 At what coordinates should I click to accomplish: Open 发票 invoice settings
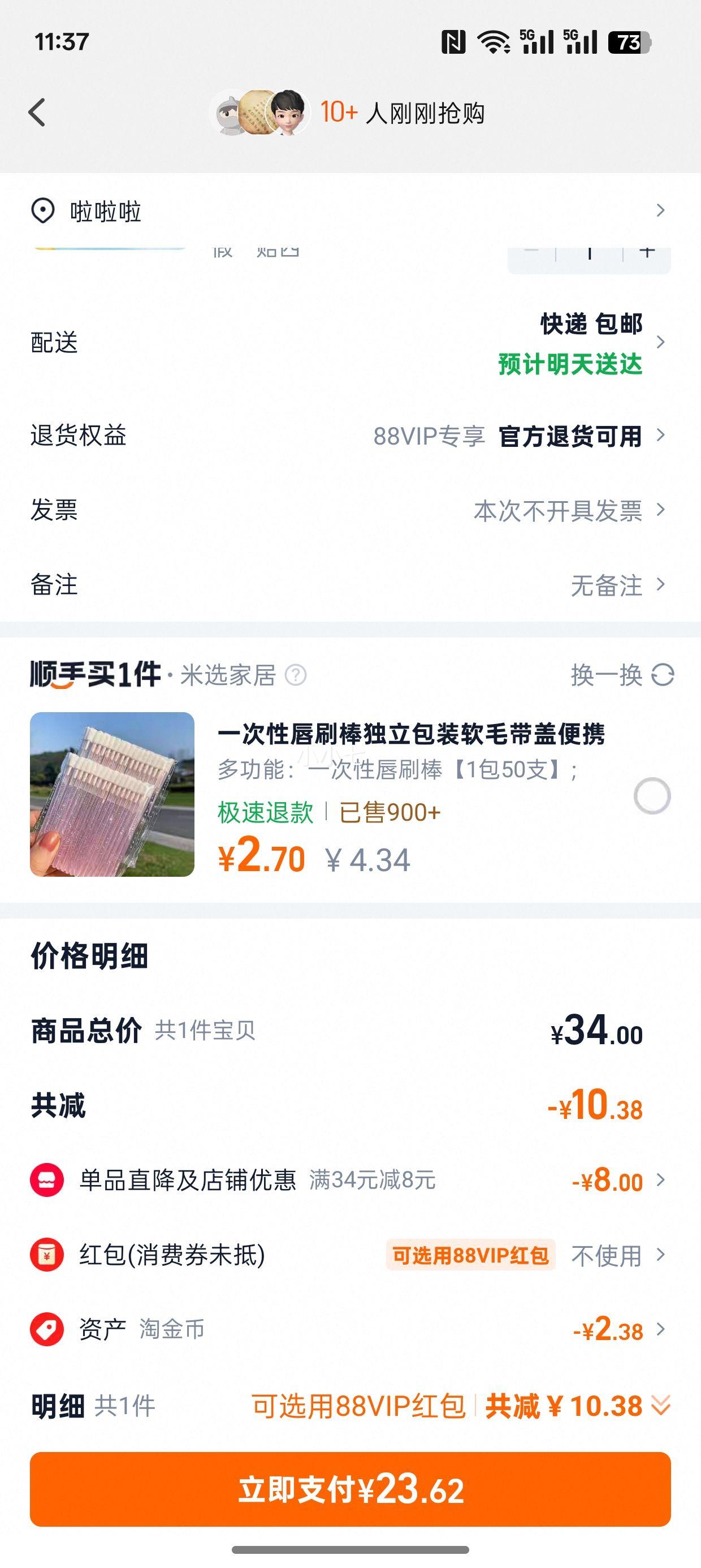point(350,510)
